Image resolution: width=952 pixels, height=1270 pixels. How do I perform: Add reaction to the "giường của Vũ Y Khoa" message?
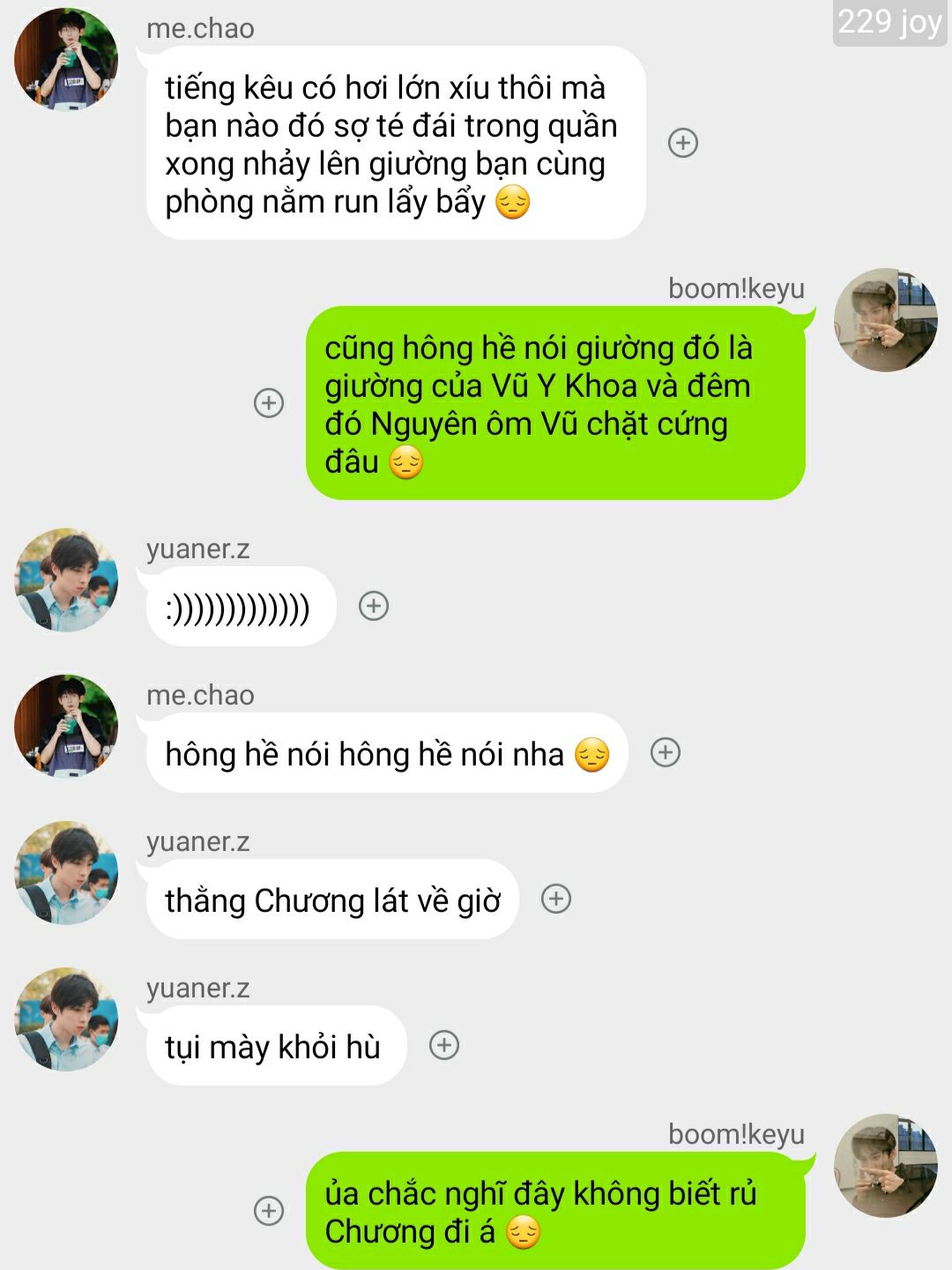[x=269, y=403]
